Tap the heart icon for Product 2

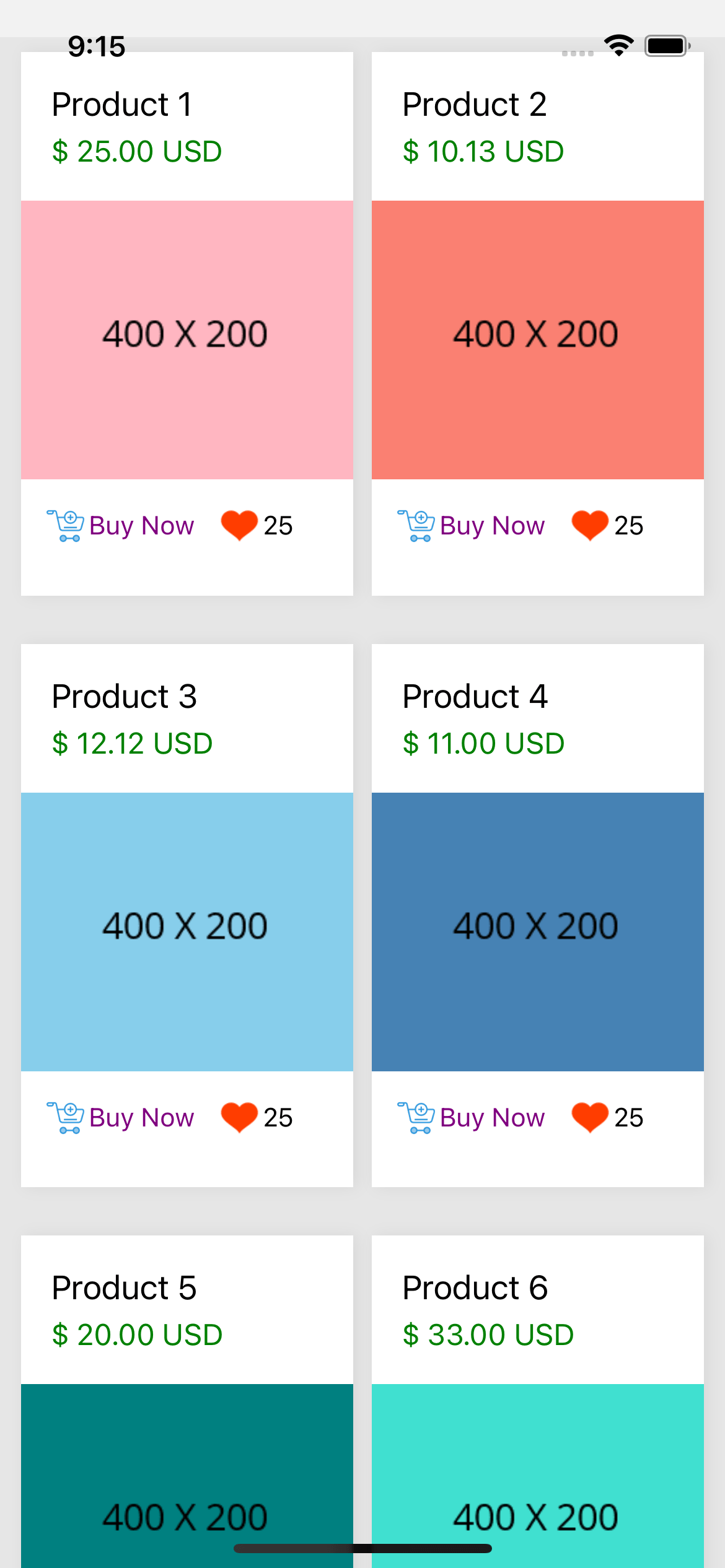(590, 525)
